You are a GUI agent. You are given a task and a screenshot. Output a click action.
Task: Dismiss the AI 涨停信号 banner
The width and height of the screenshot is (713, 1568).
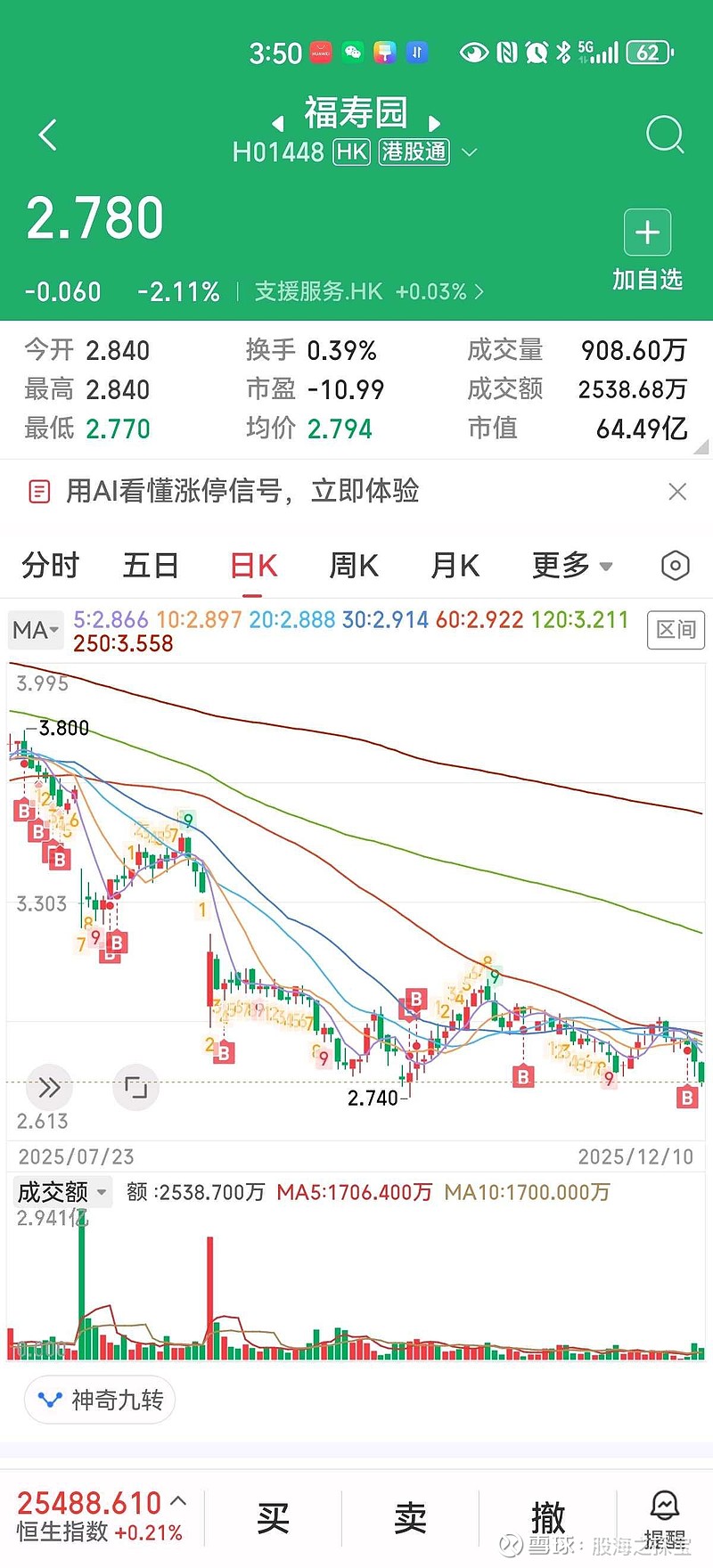point(677,491)
